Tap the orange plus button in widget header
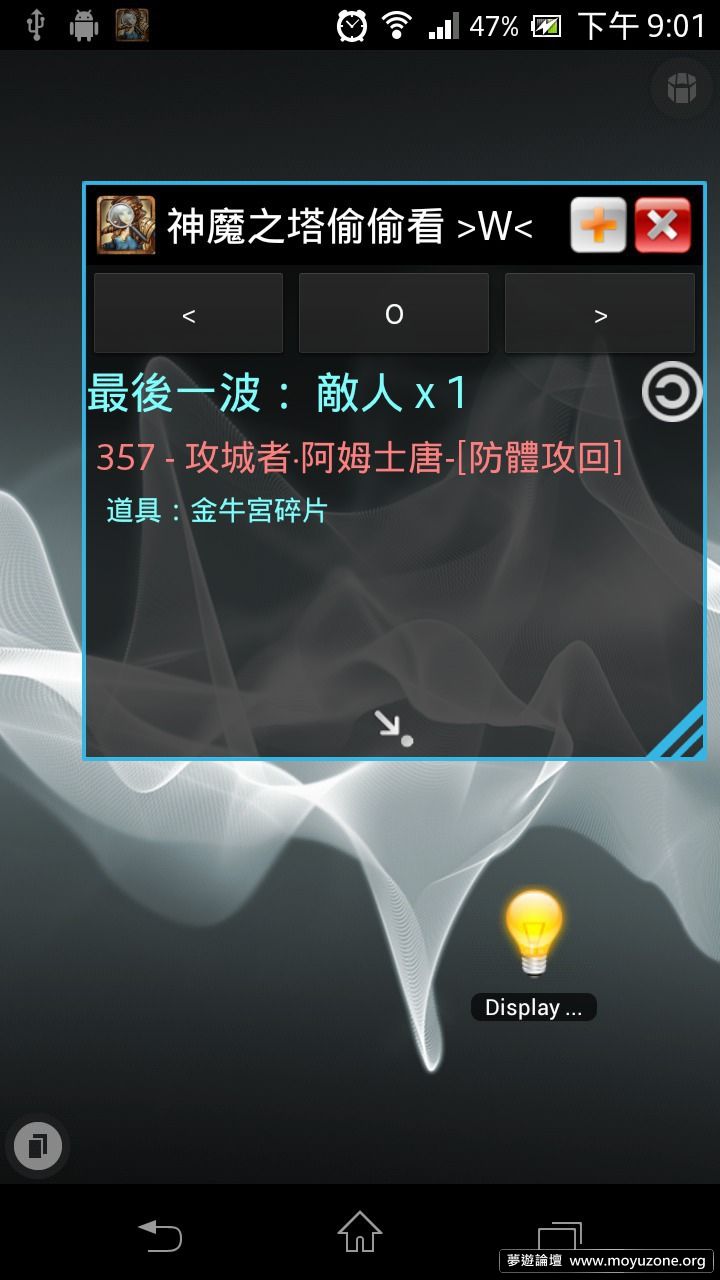 click(598, 225)
